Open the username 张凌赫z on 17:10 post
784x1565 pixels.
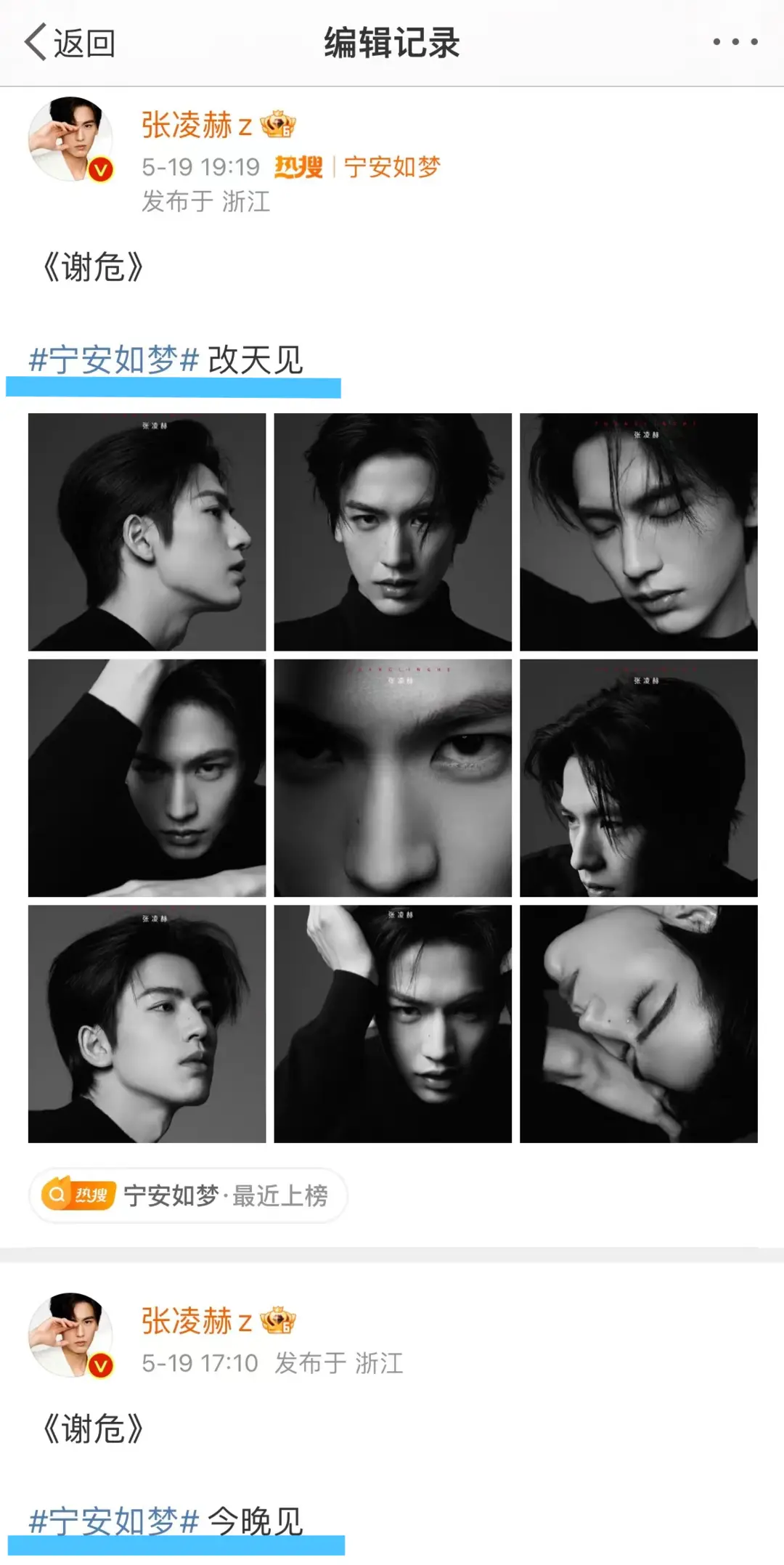tap(196, 1321)
